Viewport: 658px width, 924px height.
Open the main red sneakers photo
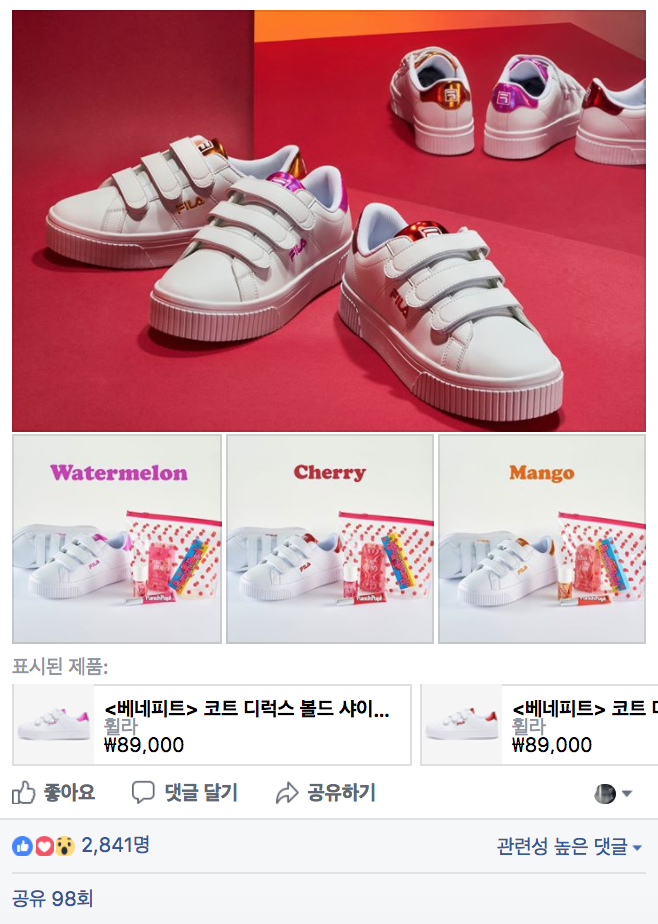(x=329, y=220)
